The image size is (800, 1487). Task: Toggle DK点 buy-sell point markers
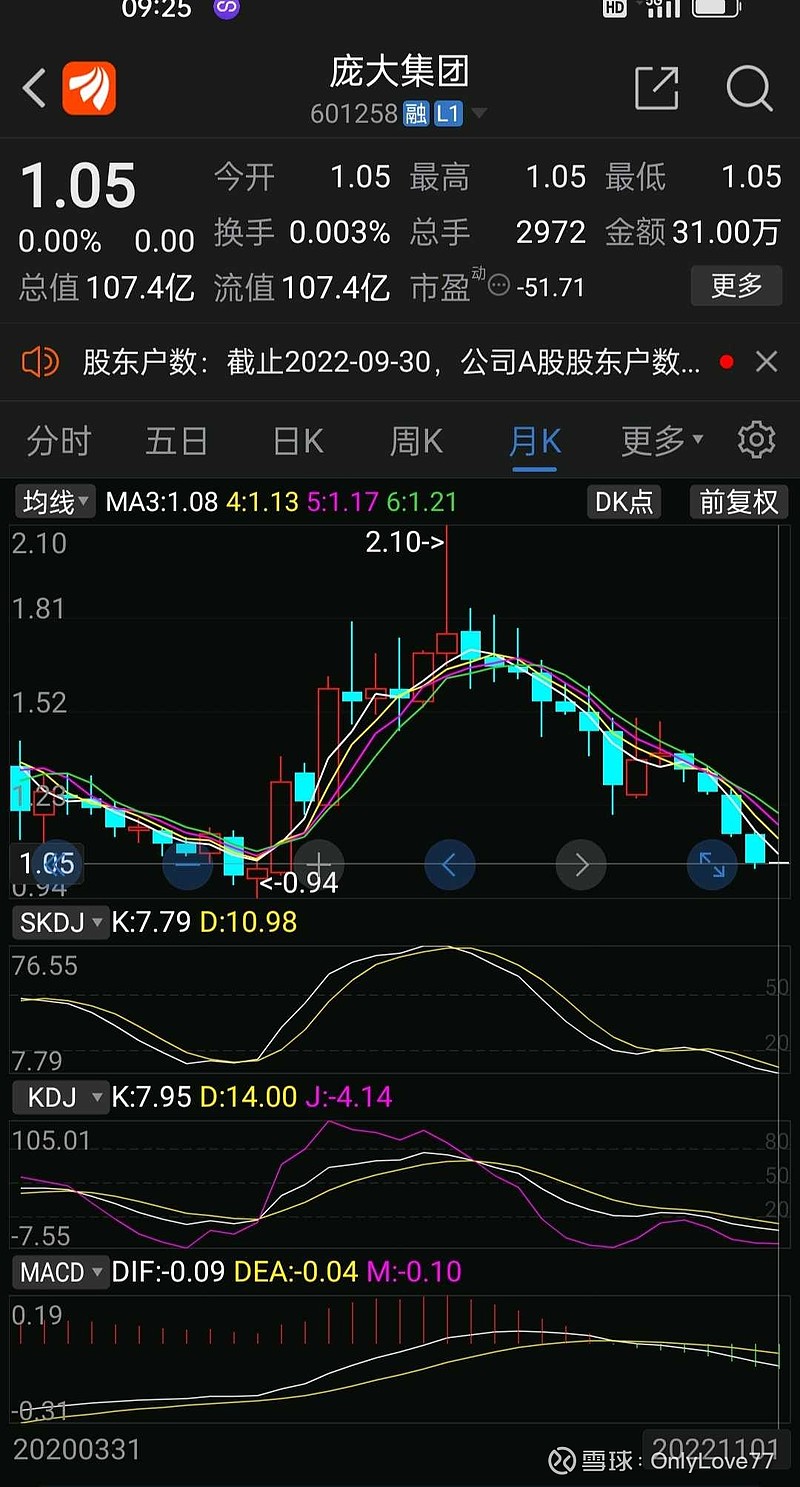pos(623,502)
